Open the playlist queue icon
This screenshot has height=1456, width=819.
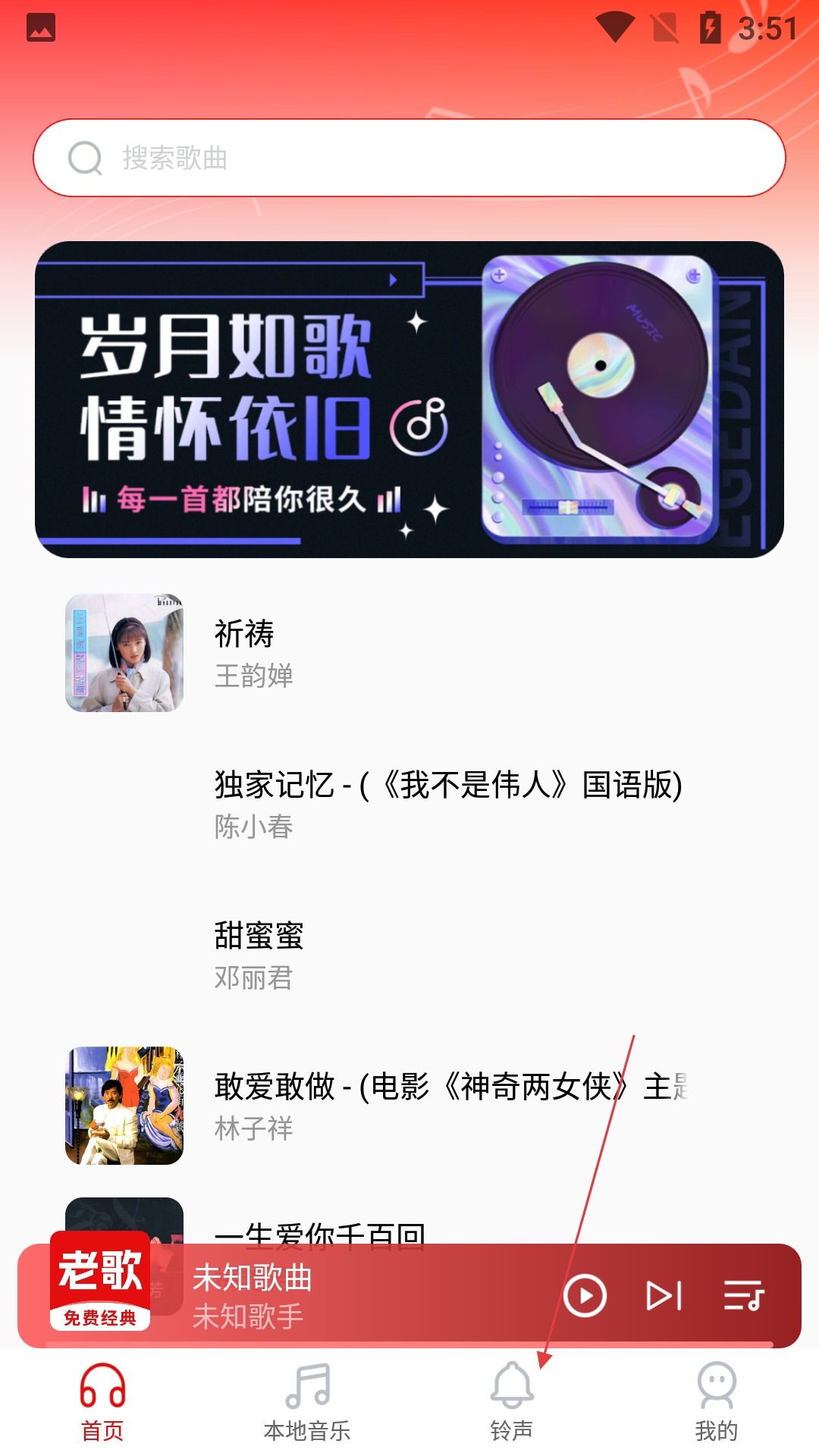743,1296
